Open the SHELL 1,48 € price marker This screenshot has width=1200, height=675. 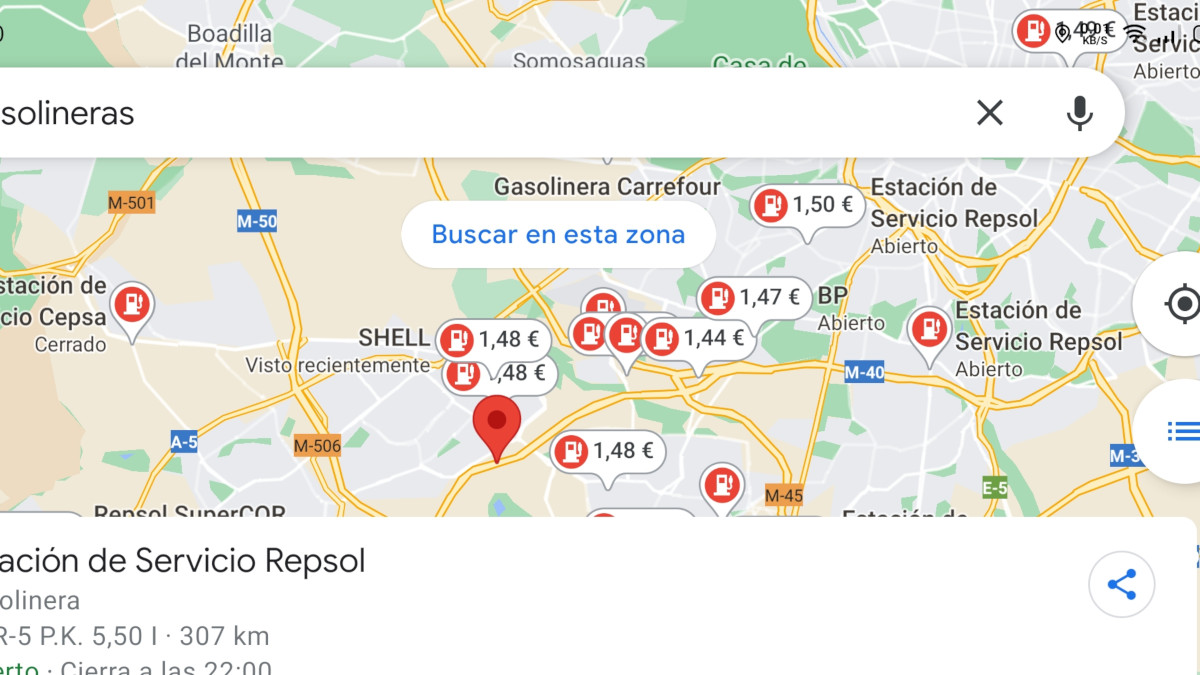pyautogui.click(x=495, y=340)
